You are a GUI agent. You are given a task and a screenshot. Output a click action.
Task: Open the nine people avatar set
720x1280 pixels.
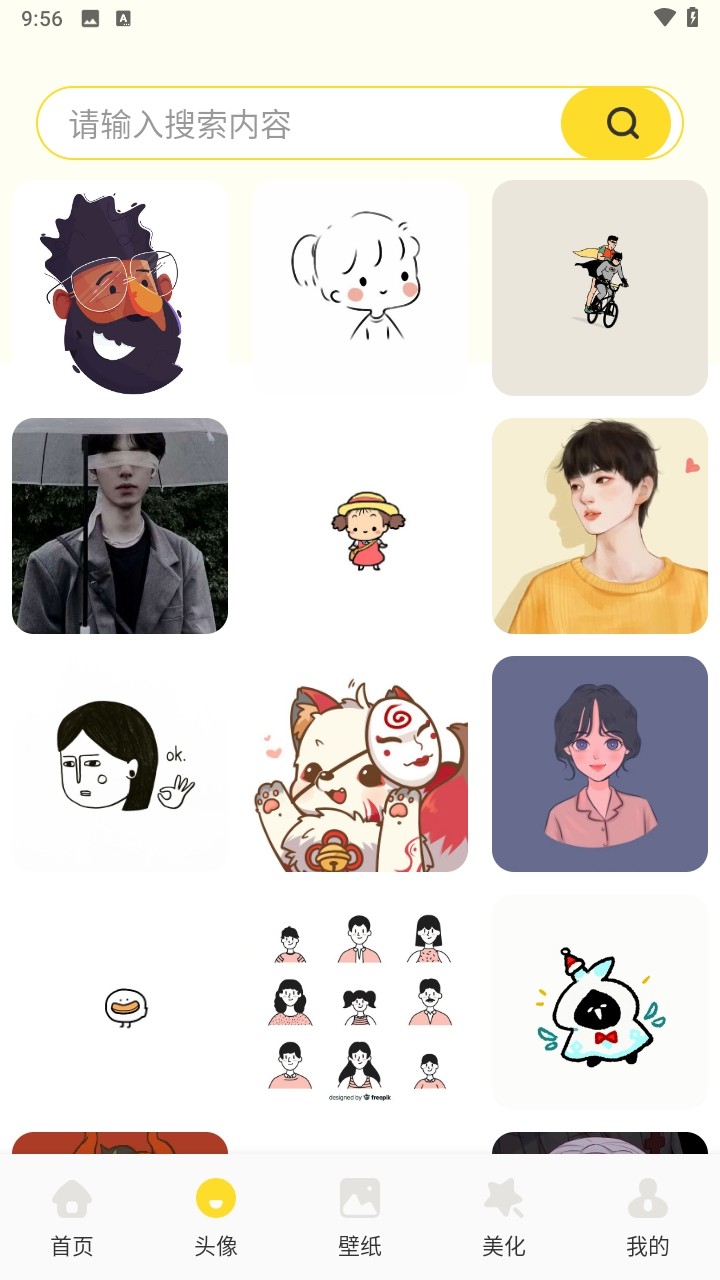(360, 1002)
